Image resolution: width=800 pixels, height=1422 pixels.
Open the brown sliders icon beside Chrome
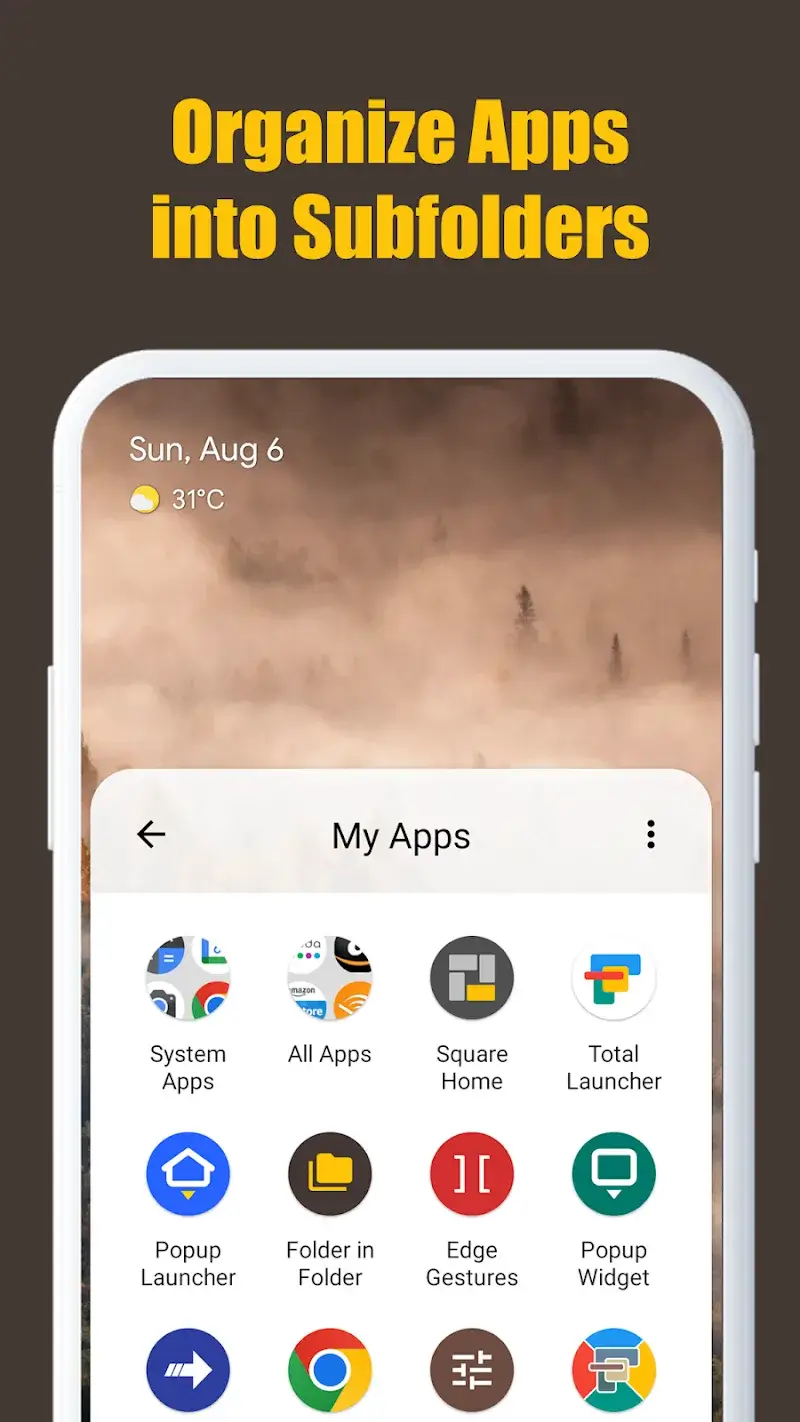(472, 1370)
